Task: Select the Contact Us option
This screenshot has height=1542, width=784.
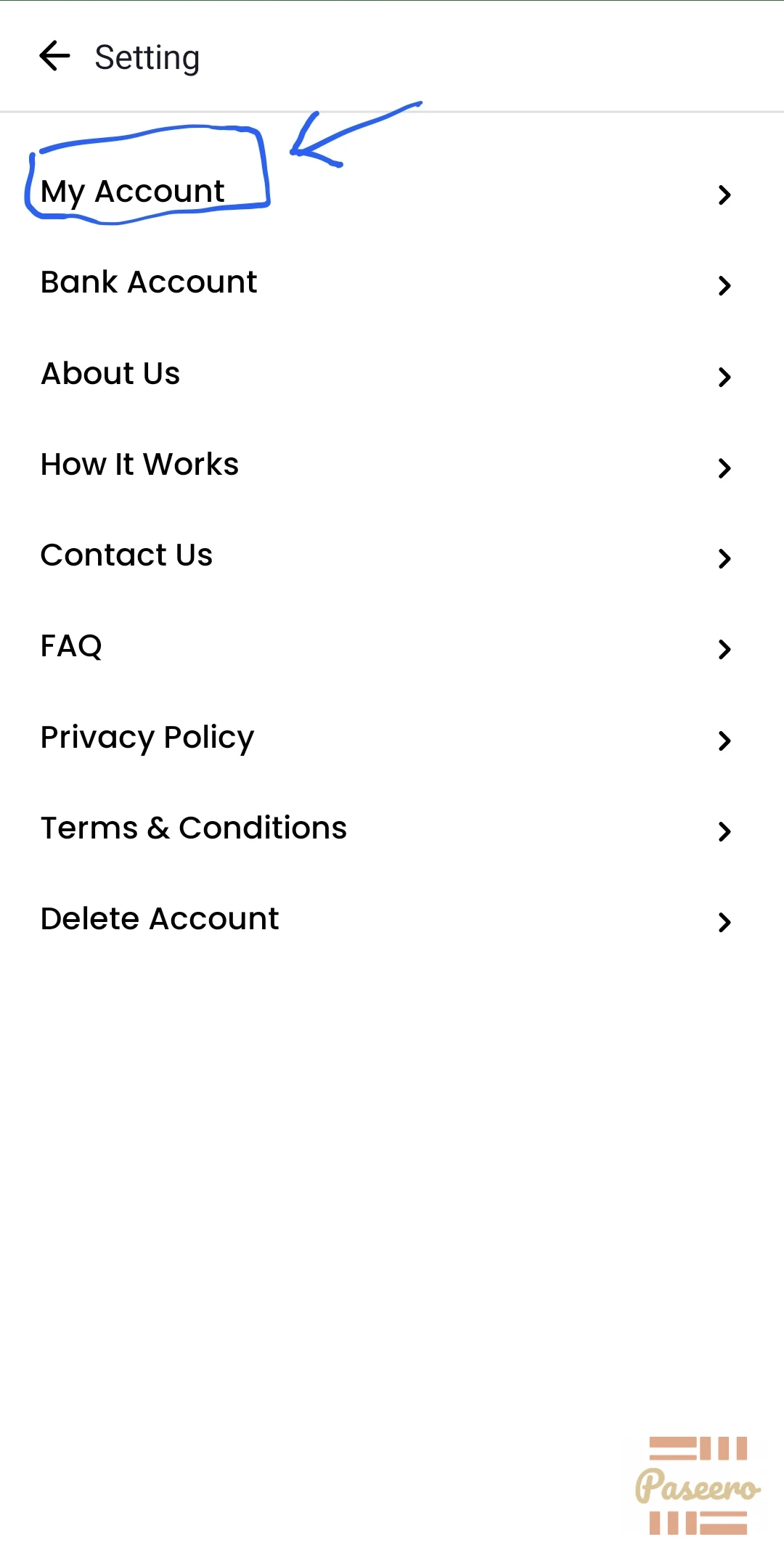Action: click(x=392, y=556)
